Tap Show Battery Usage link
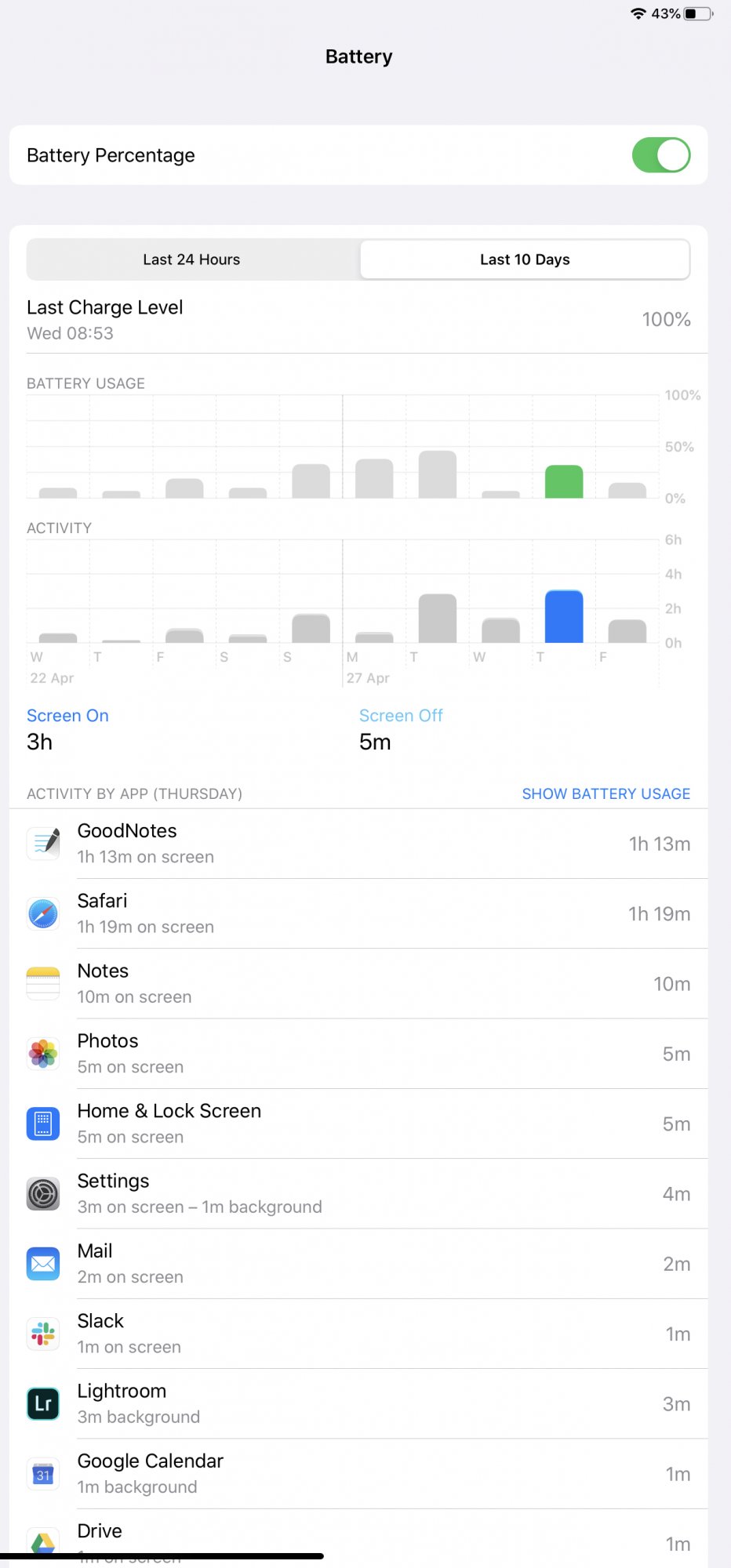Viewport: 731px width, 1568px height. click(606, 793)
